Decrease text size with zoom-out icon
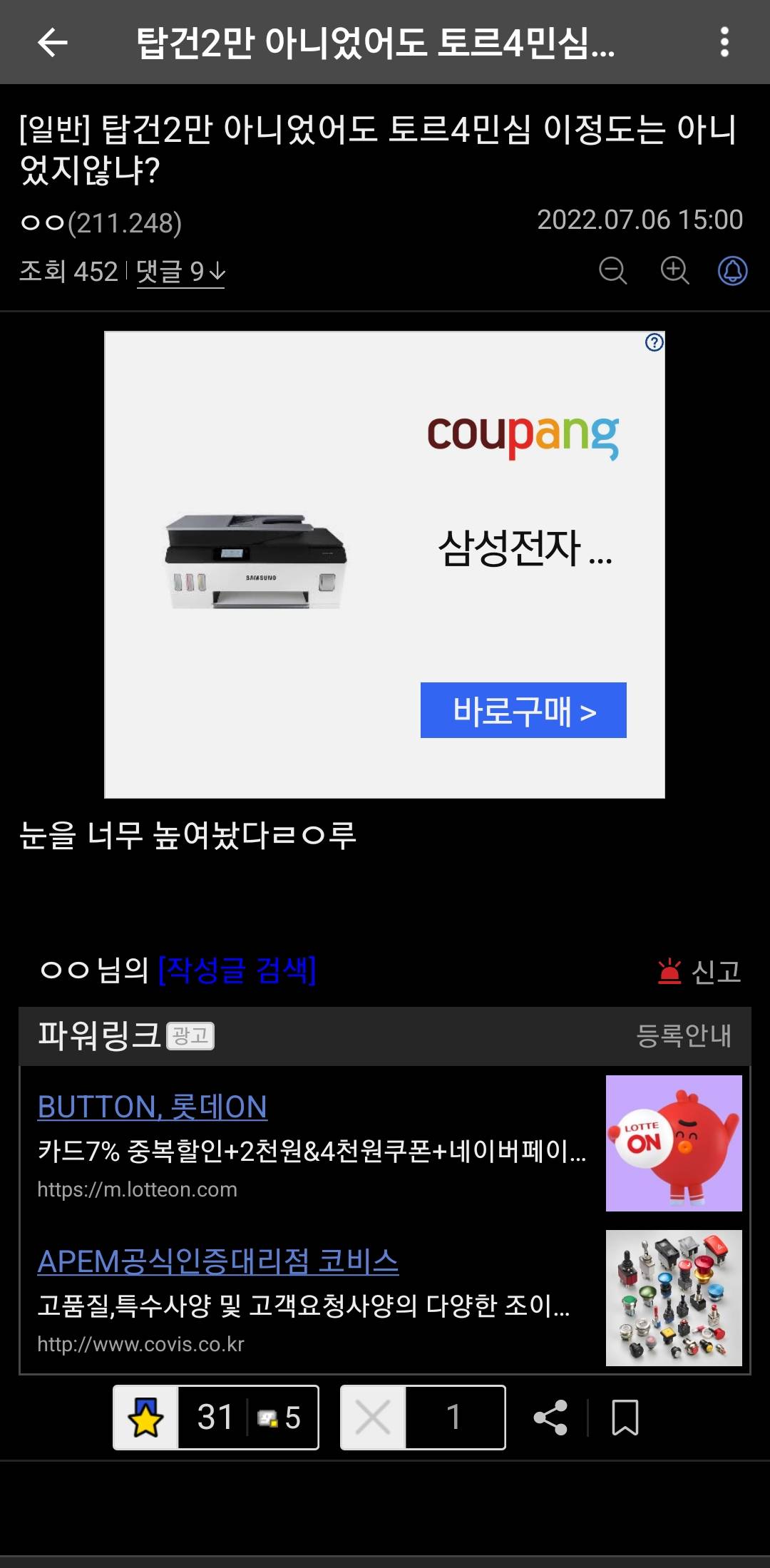Screen dimensions: 770x1568 (x=612, y=271)
